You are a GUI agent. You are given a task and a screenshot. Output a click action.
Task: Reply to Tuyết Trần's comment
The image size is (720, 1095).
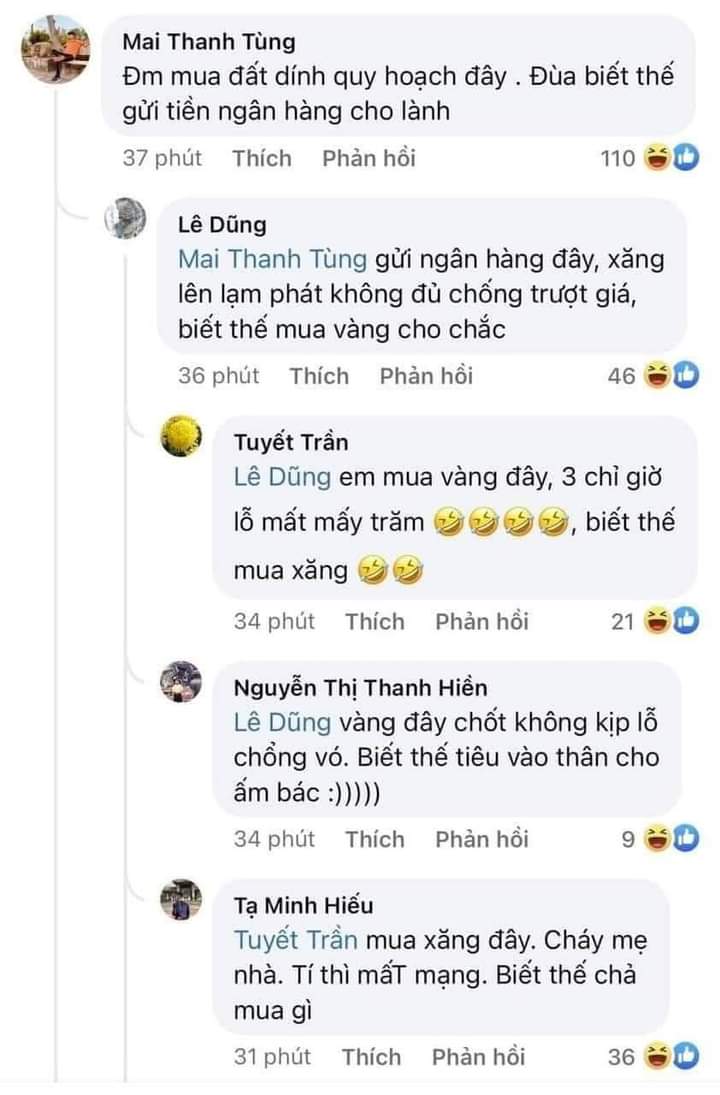point(481,621)
